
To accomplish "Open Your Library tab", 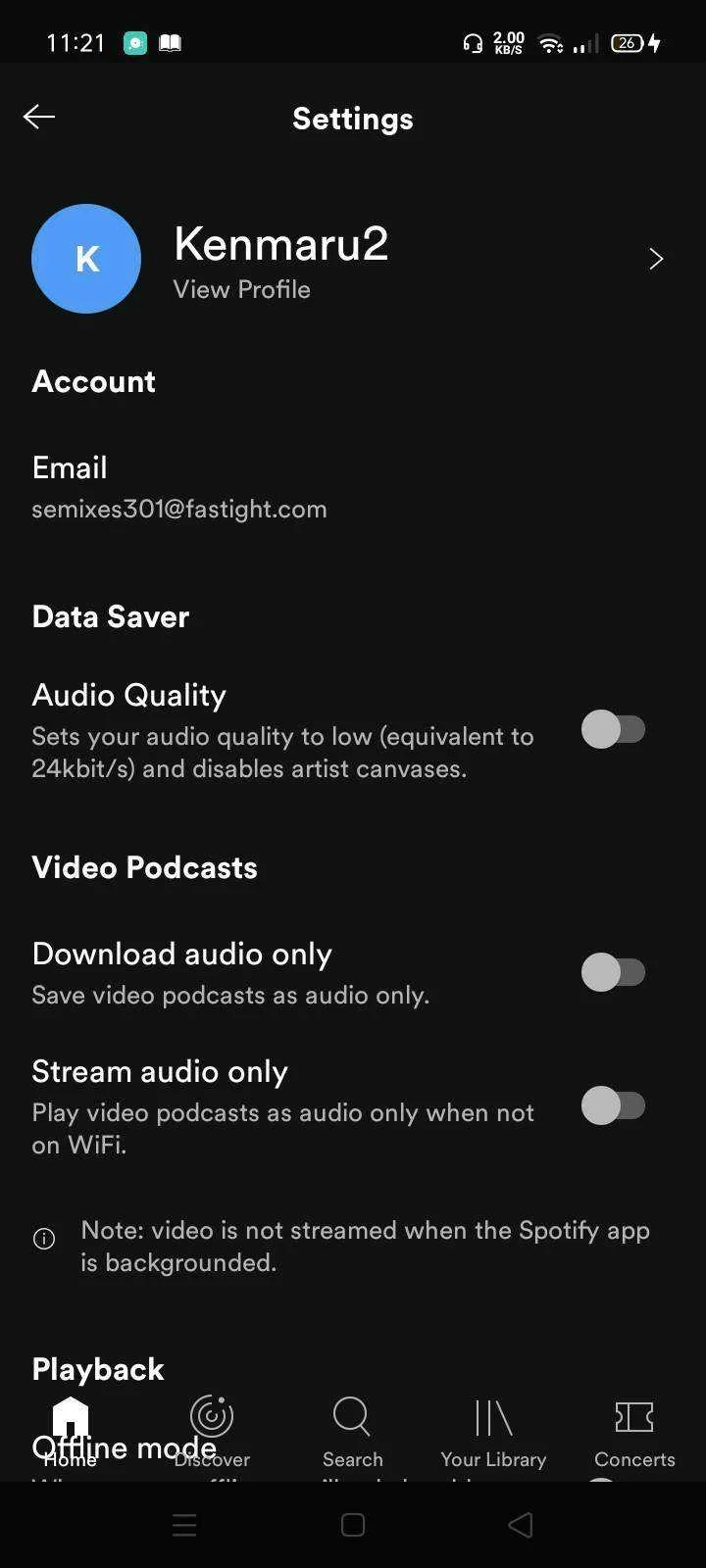I will 493,1433.
